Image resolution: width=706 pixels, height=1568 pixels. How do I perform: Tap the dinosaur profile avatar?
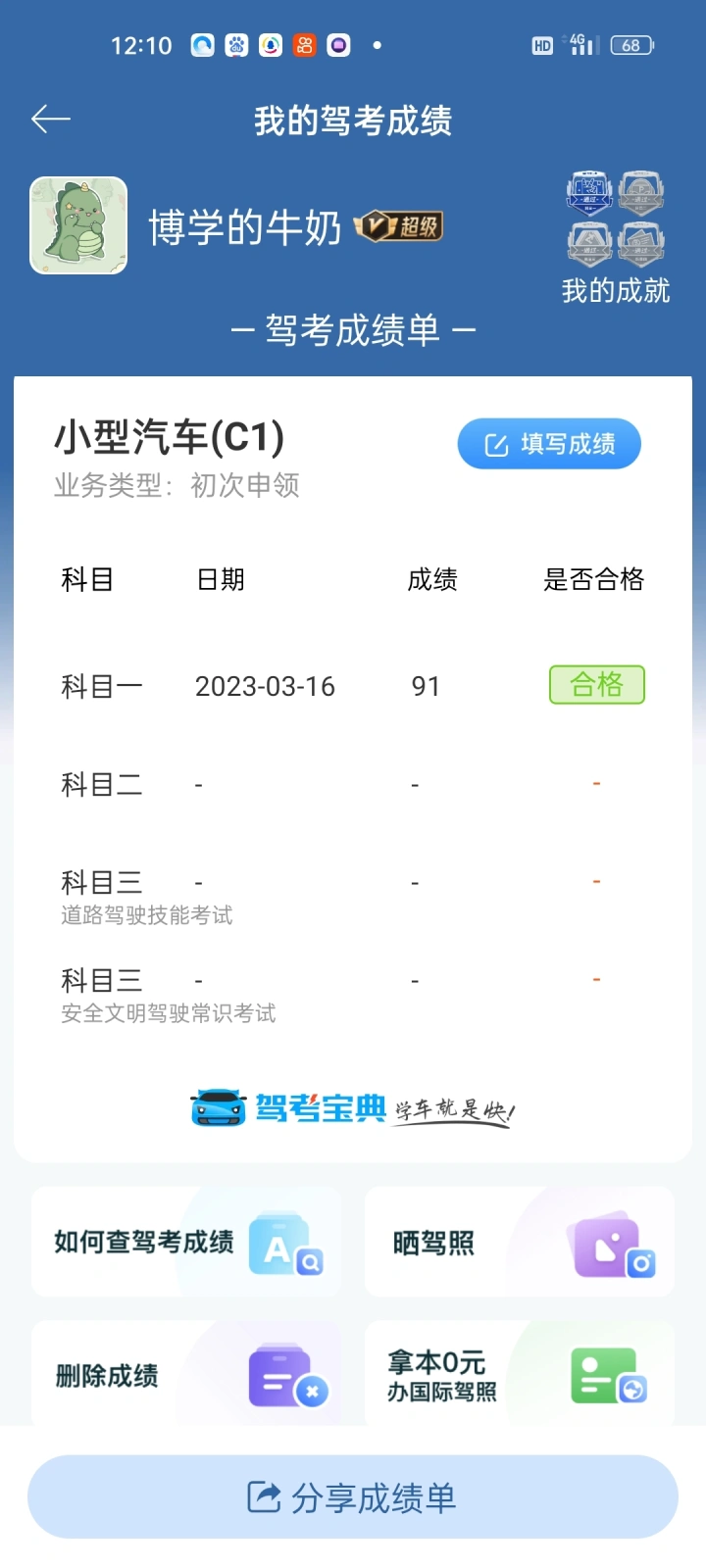coord(78,225)
